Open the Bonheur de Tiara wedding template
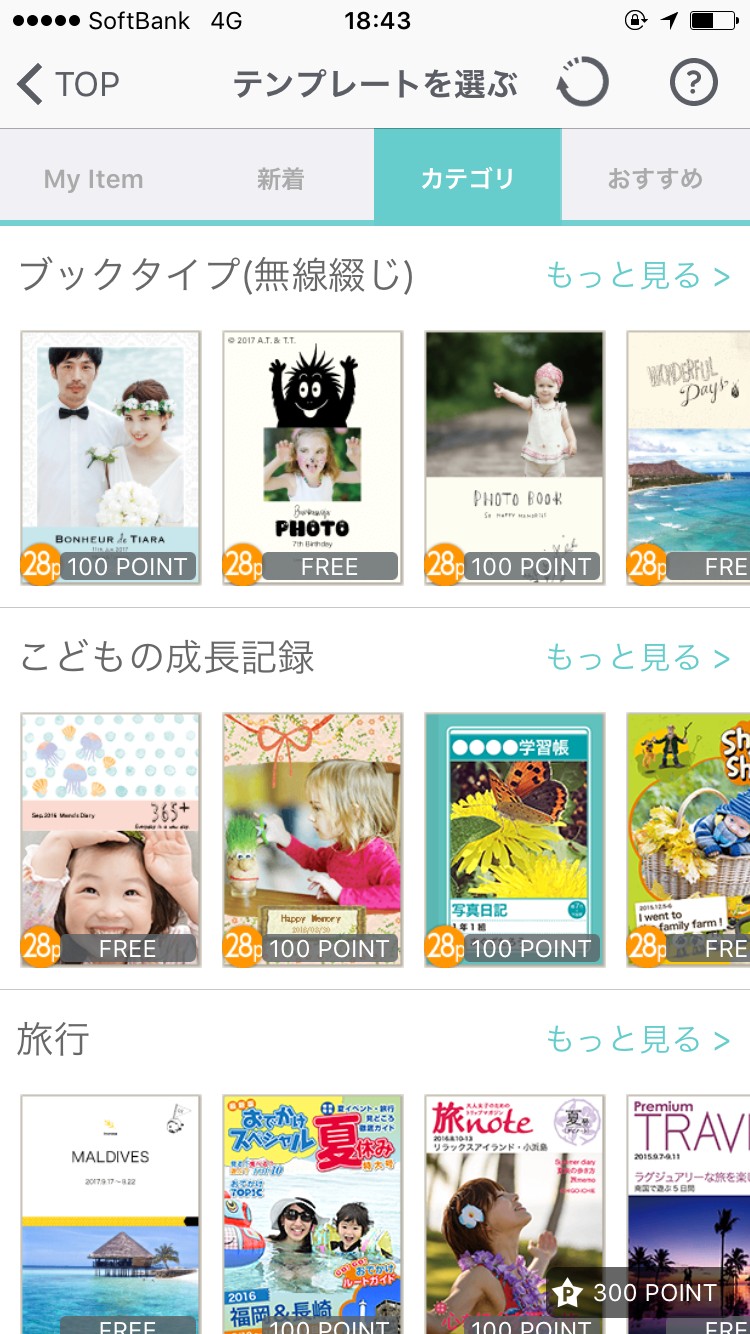Viewport: 750px width, 1334px height. pos(111,457)
